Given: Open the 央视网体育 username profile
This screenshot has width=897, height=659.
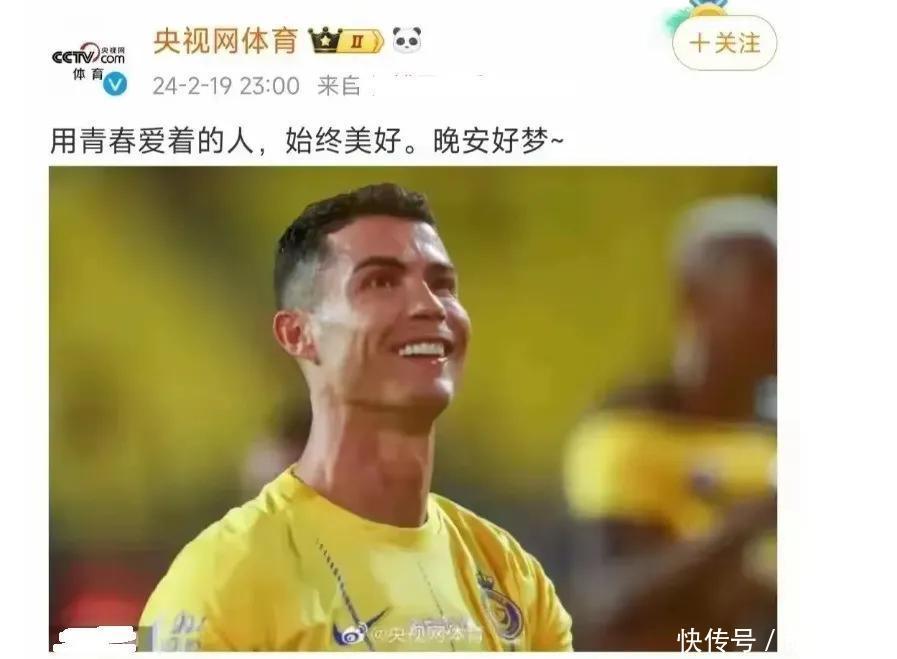Looking at the screenshot, I should (225, 41).
